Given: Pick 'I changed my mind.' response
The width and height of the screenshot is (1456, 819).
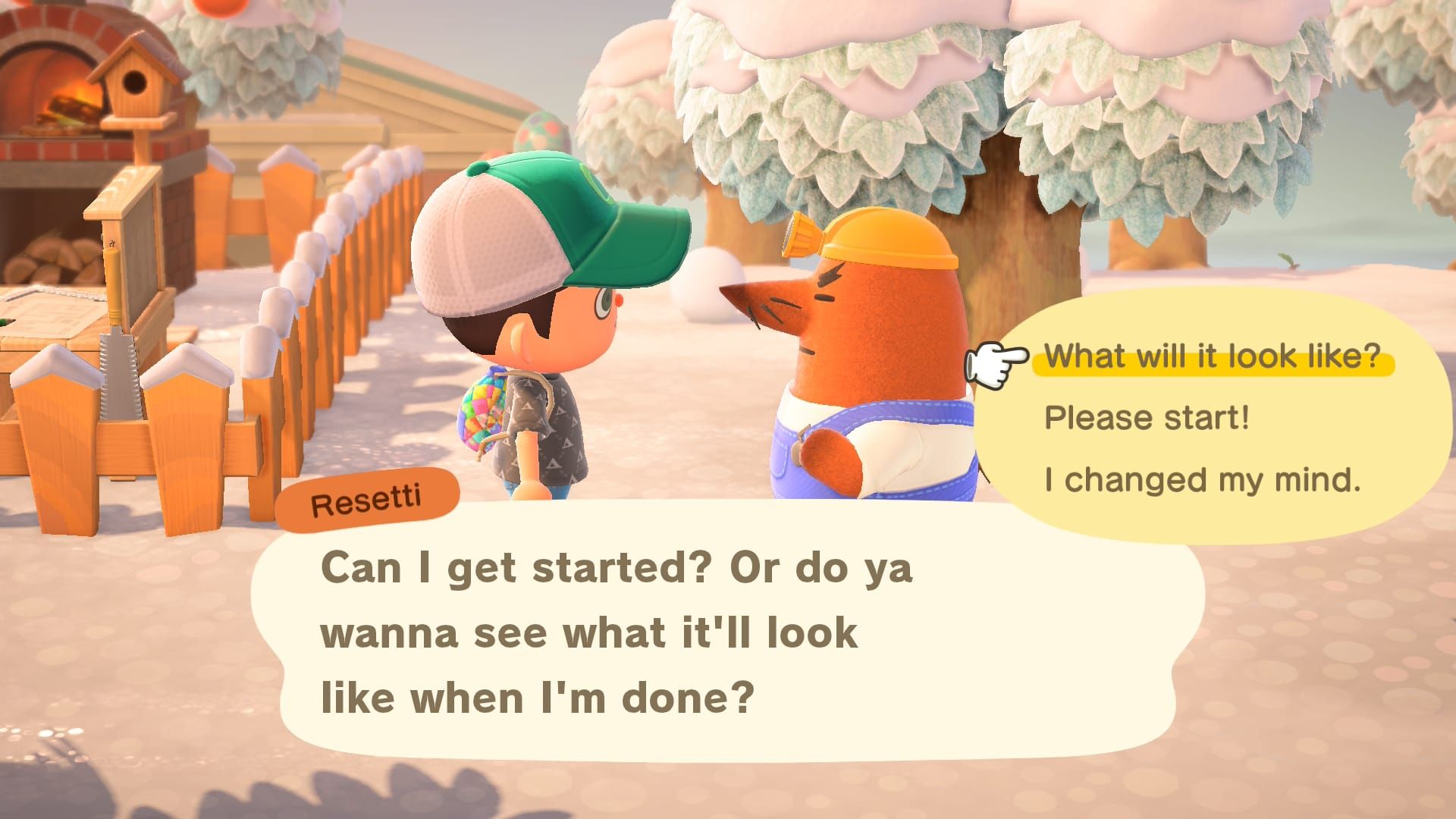Looking at the screenshot, I should coord(1202,480).
